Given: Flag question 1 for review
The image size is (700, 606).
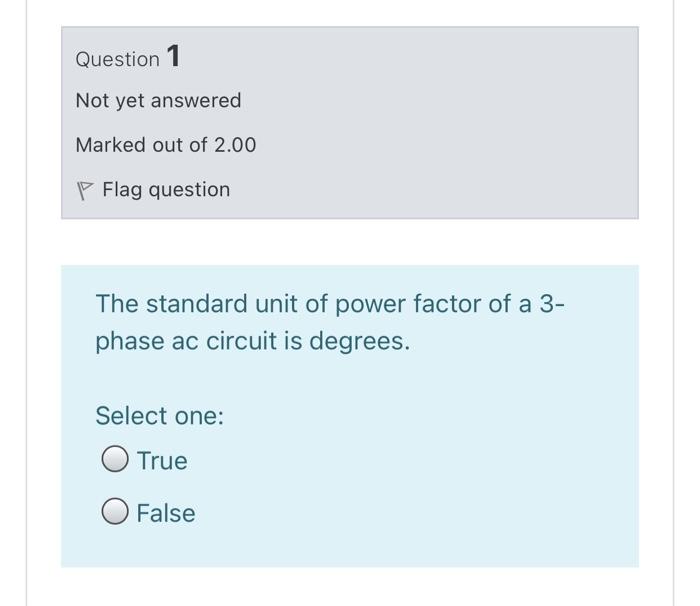Looking at the screenshot, I should click(154, 190).
